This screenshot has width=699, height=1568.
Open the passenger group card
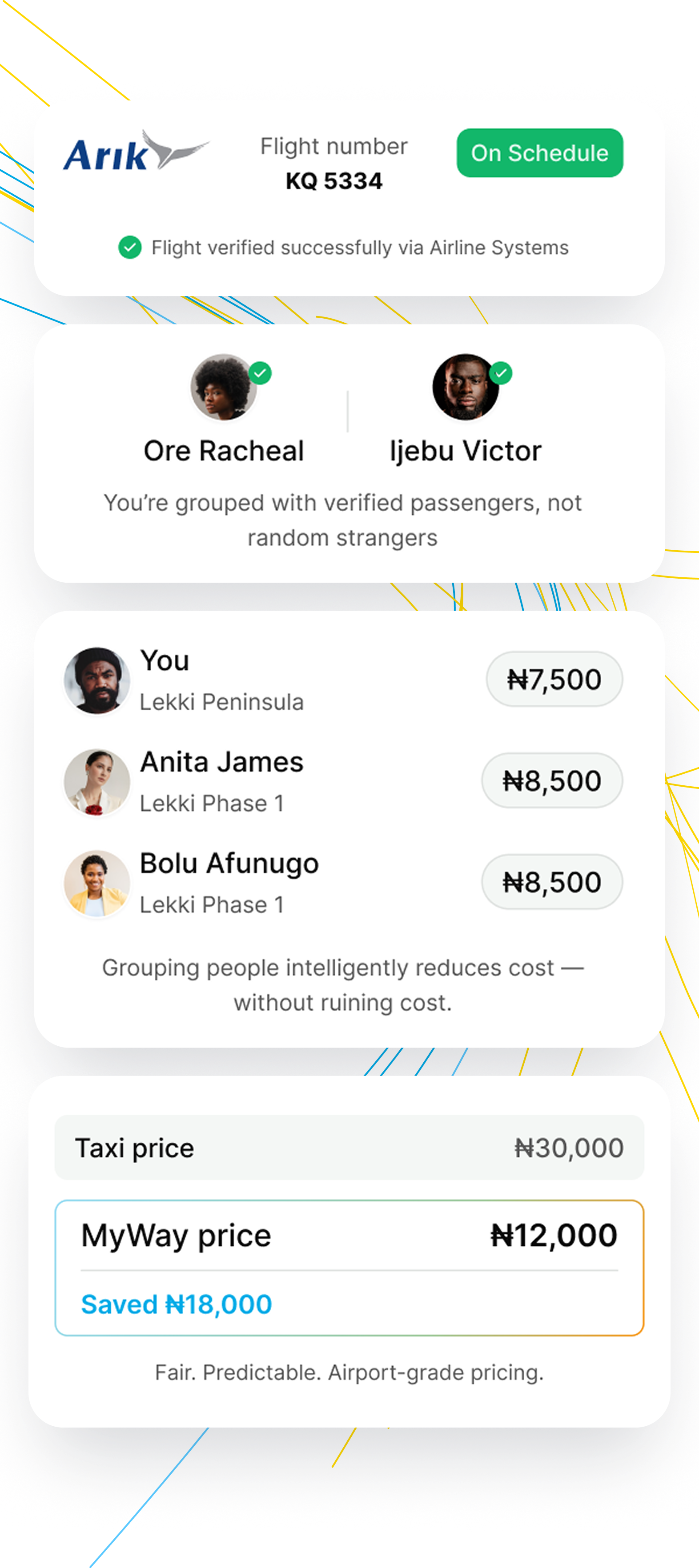[349, 453]
